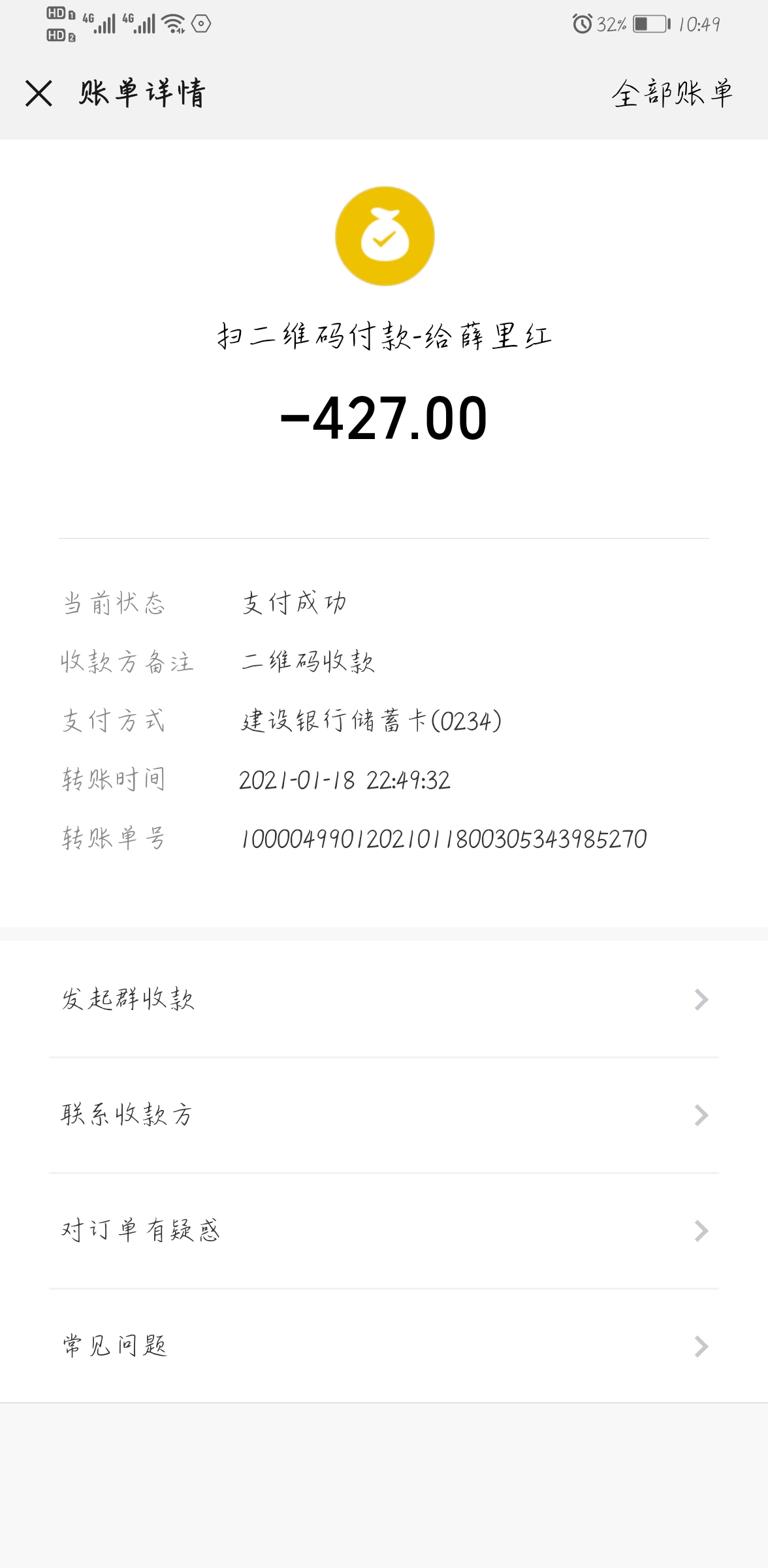Open 全部账单 in the top bar

point(671,93)
